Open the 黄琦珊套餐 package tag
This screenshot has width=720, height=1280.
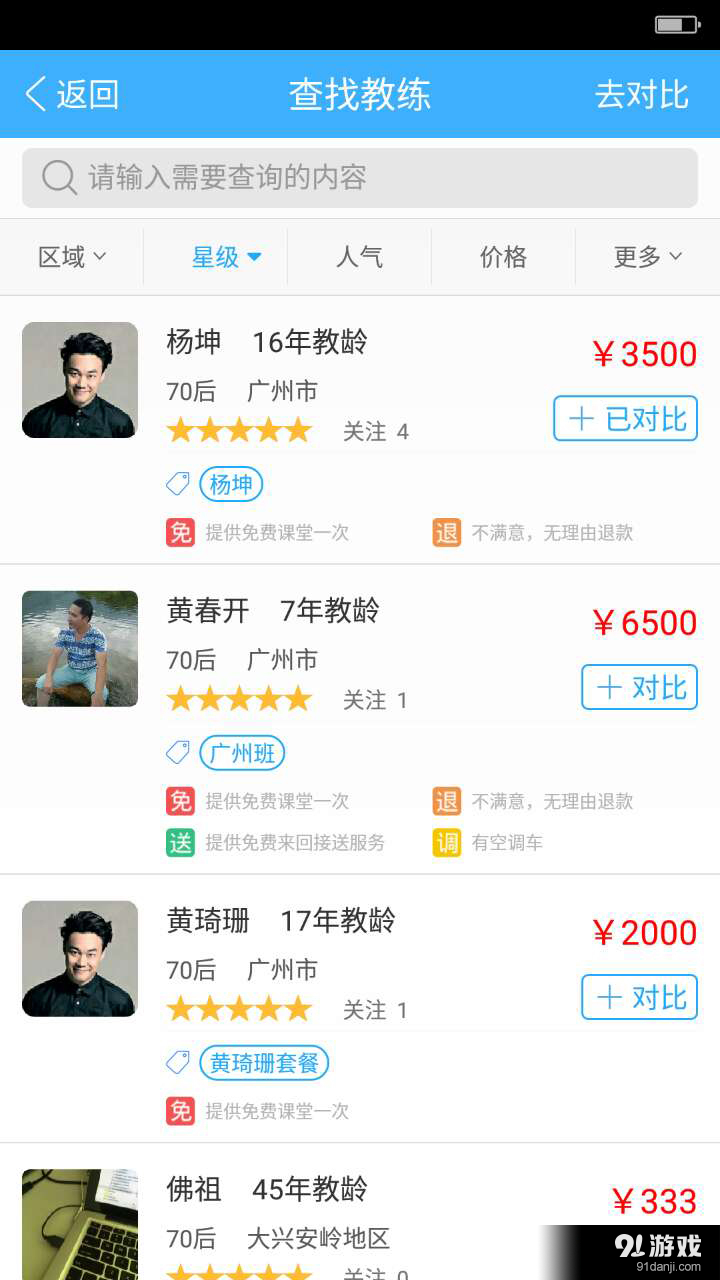point(264,1063)
